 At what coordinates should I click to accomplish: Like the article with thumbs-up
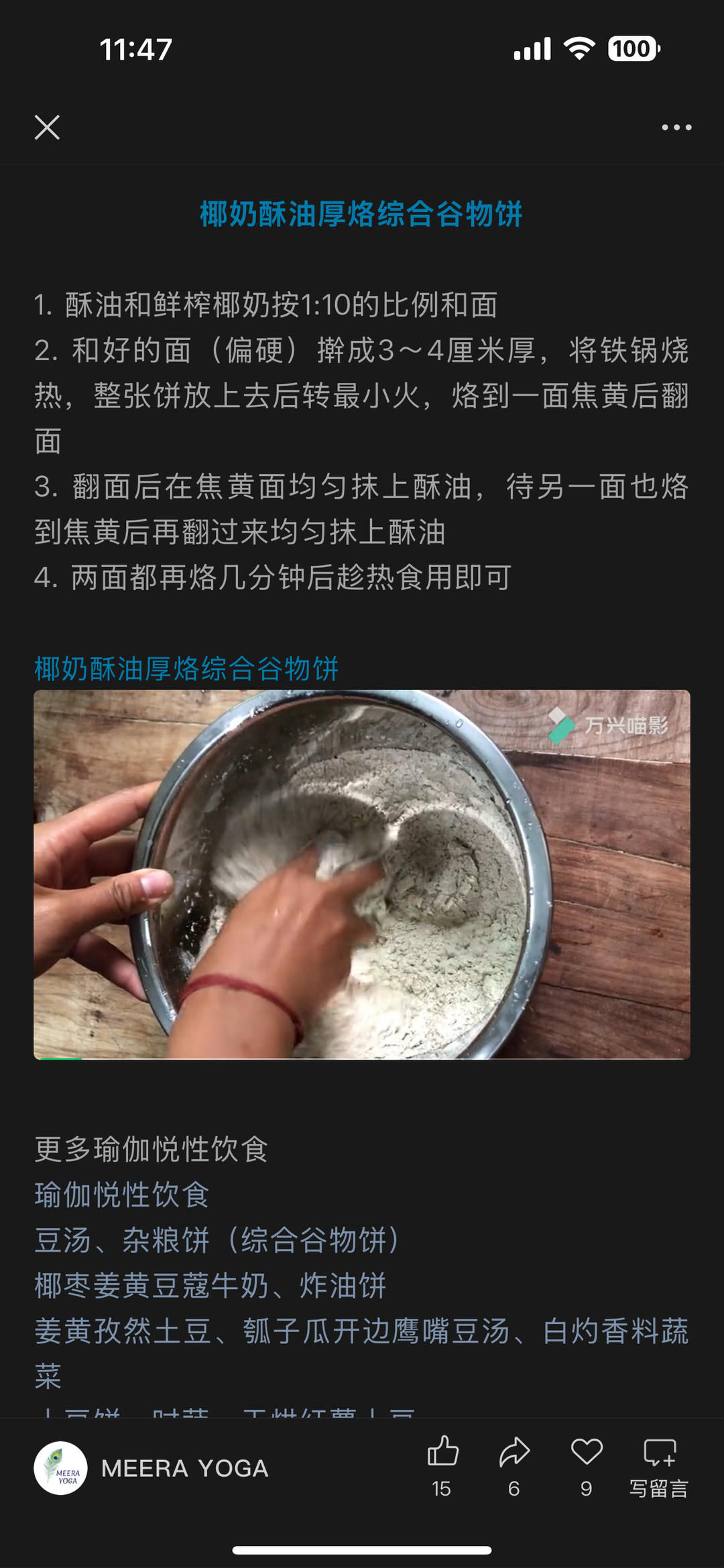pyautogui.click(x=442, y=1466)
